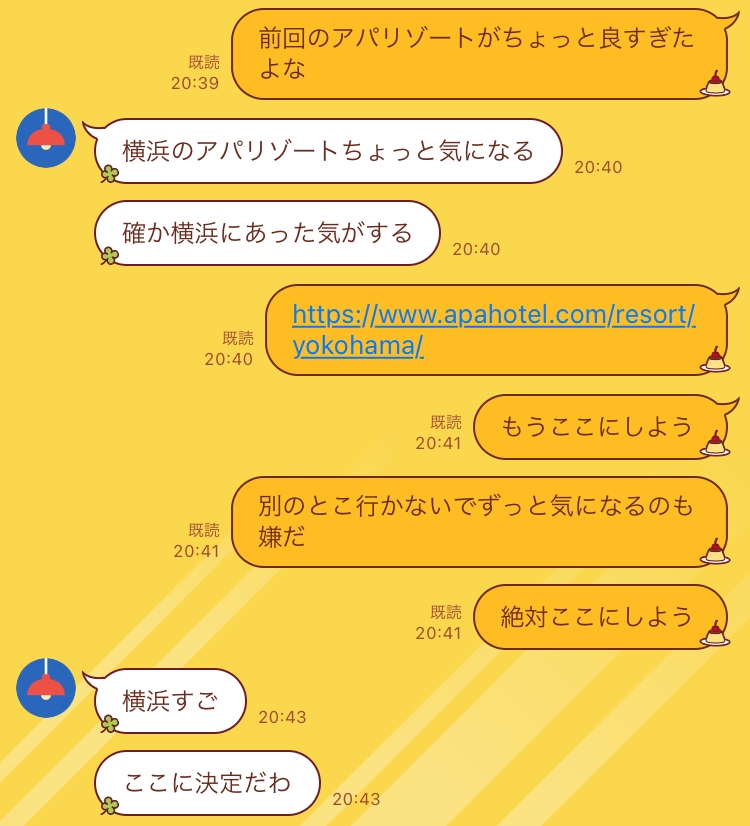Tap the lamp avatar beside 横浜すご message
750x826 pixels.
point(46,687)
